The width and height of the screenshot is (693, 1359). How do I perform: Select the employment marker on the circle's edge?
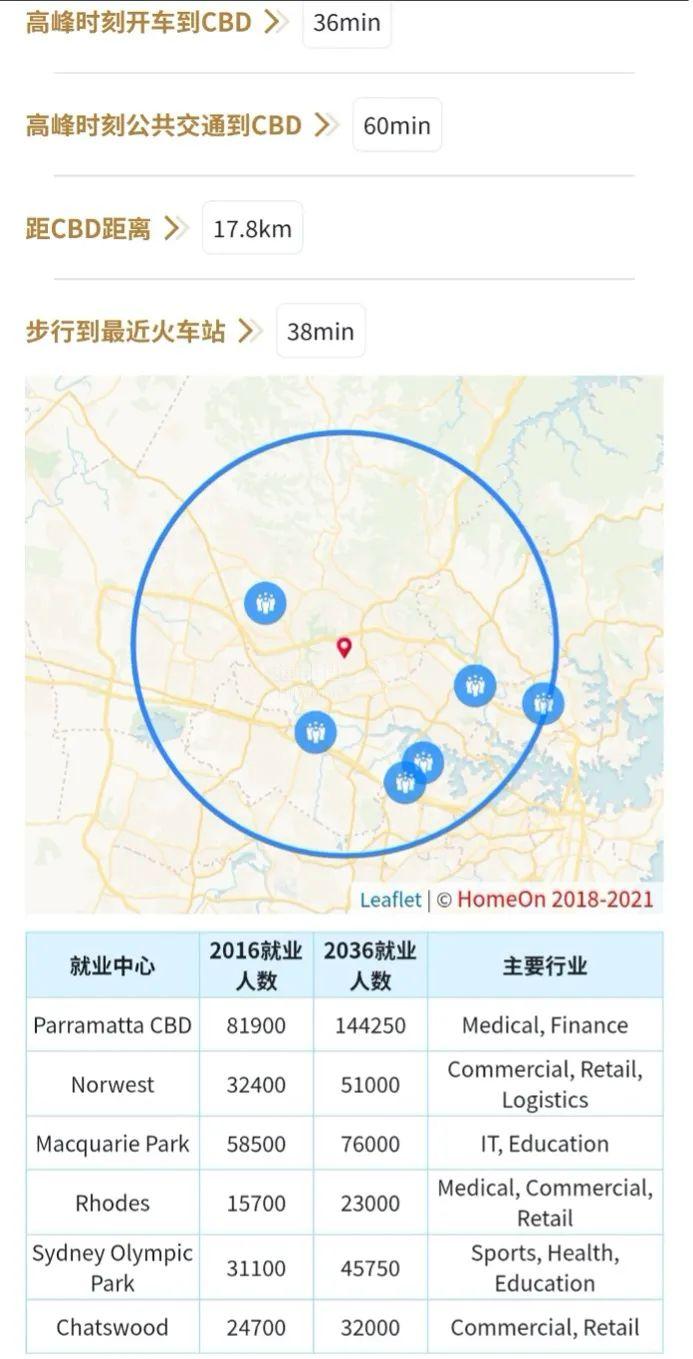(543, 704)
